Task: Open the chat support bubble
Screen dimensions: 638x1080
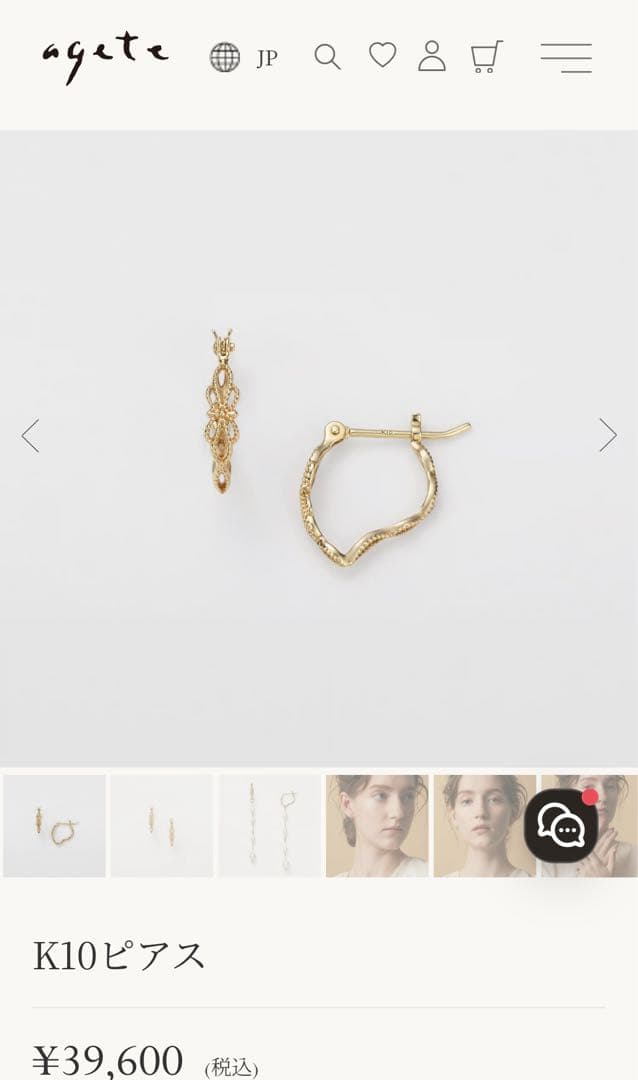Action: (561, 825)
